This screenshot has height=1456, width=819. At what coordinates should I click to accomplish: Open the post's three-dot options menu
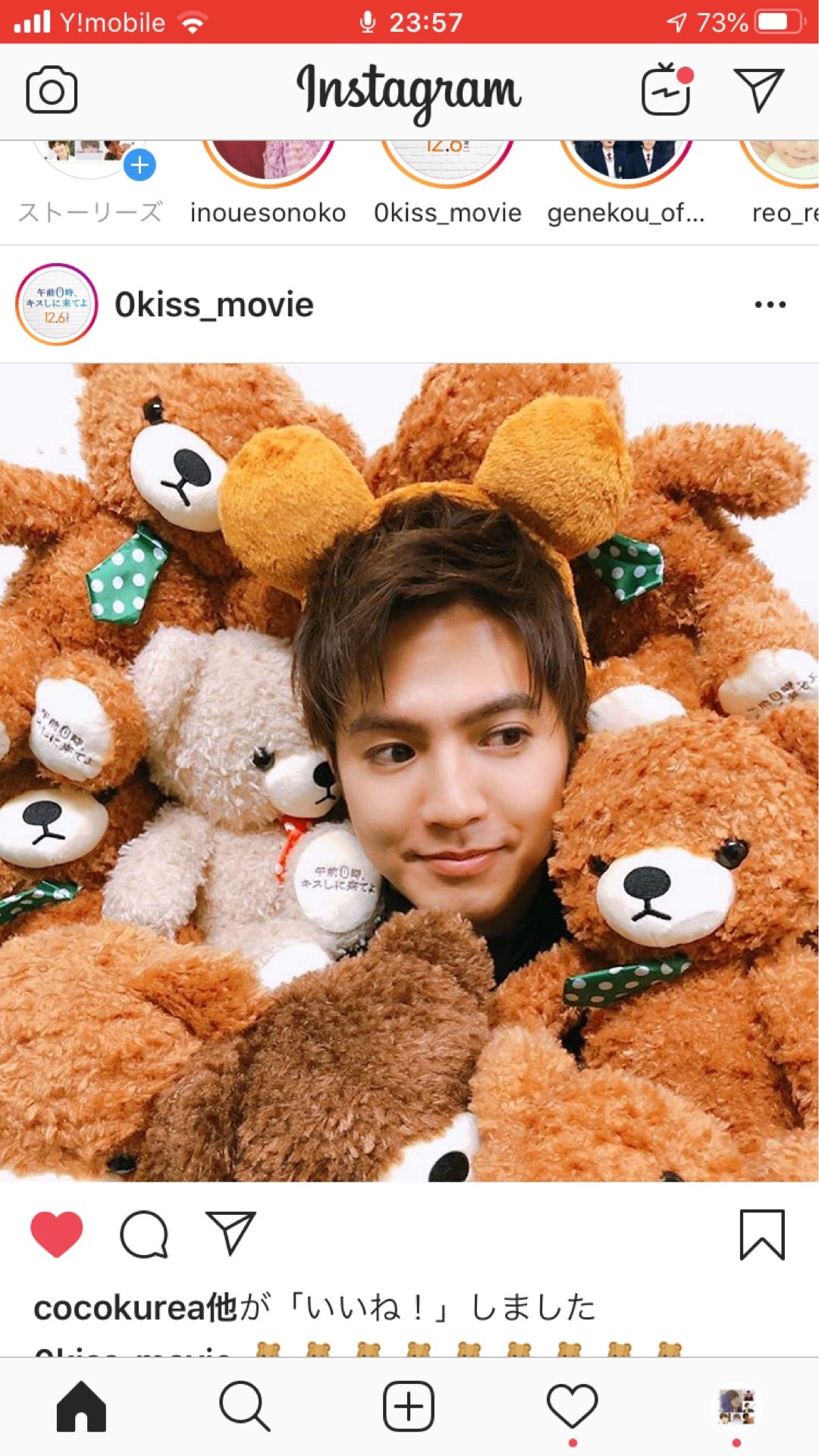770,305
